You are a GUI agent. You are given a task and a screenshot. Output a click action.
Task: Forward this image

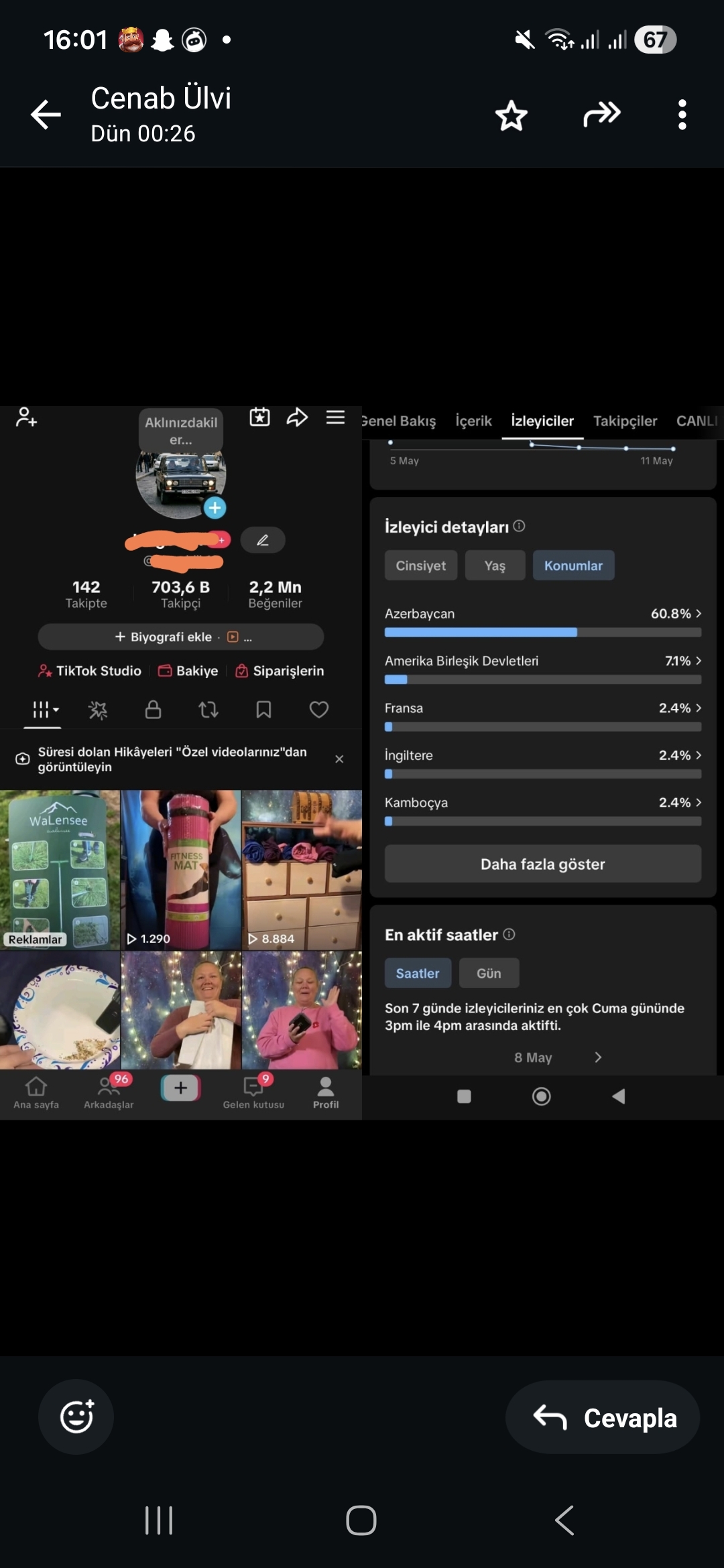(602, 115)
